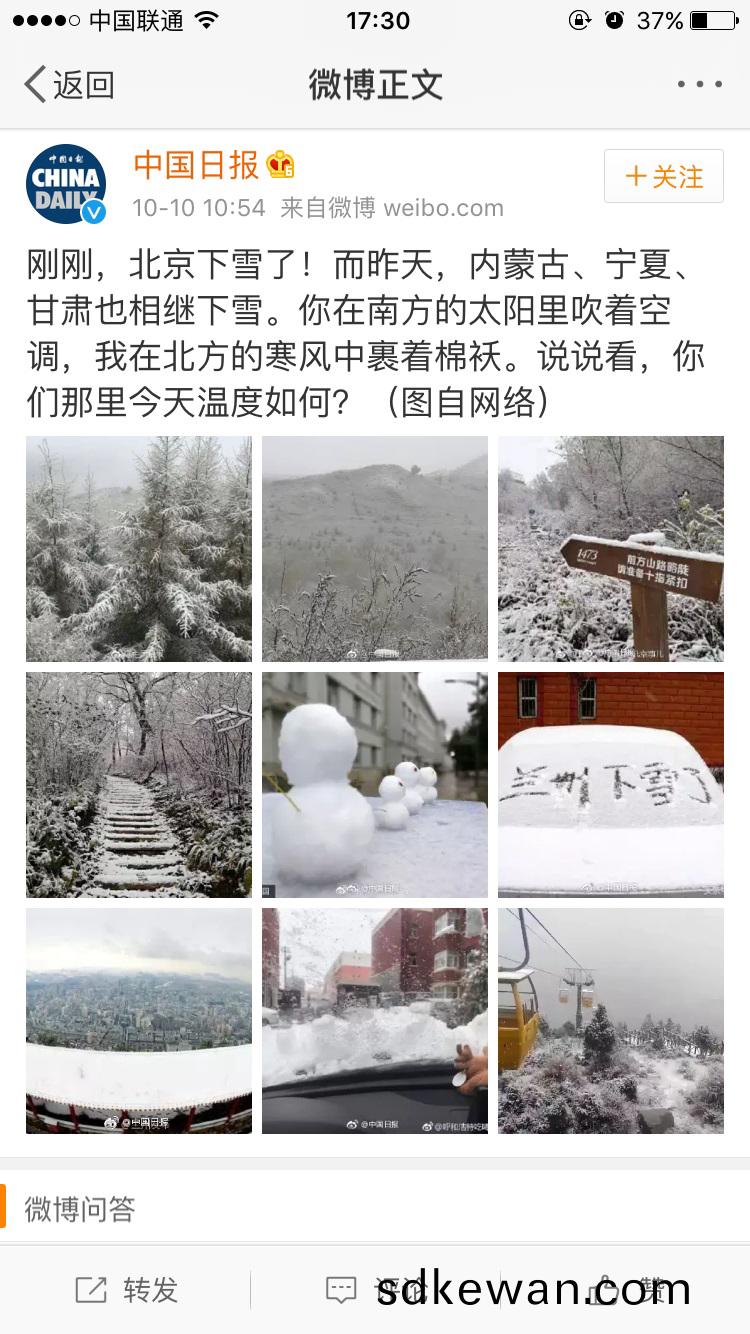Open the 中国日报 account name

click(x=197, y=165)
